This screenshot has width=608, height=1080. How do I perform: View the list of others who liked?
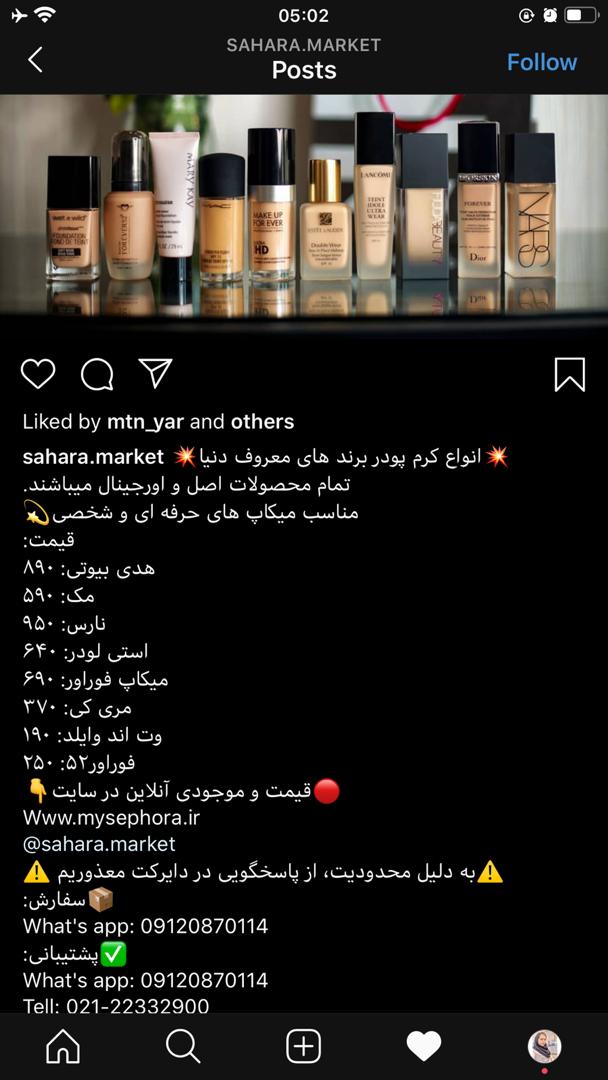point(262,422)
